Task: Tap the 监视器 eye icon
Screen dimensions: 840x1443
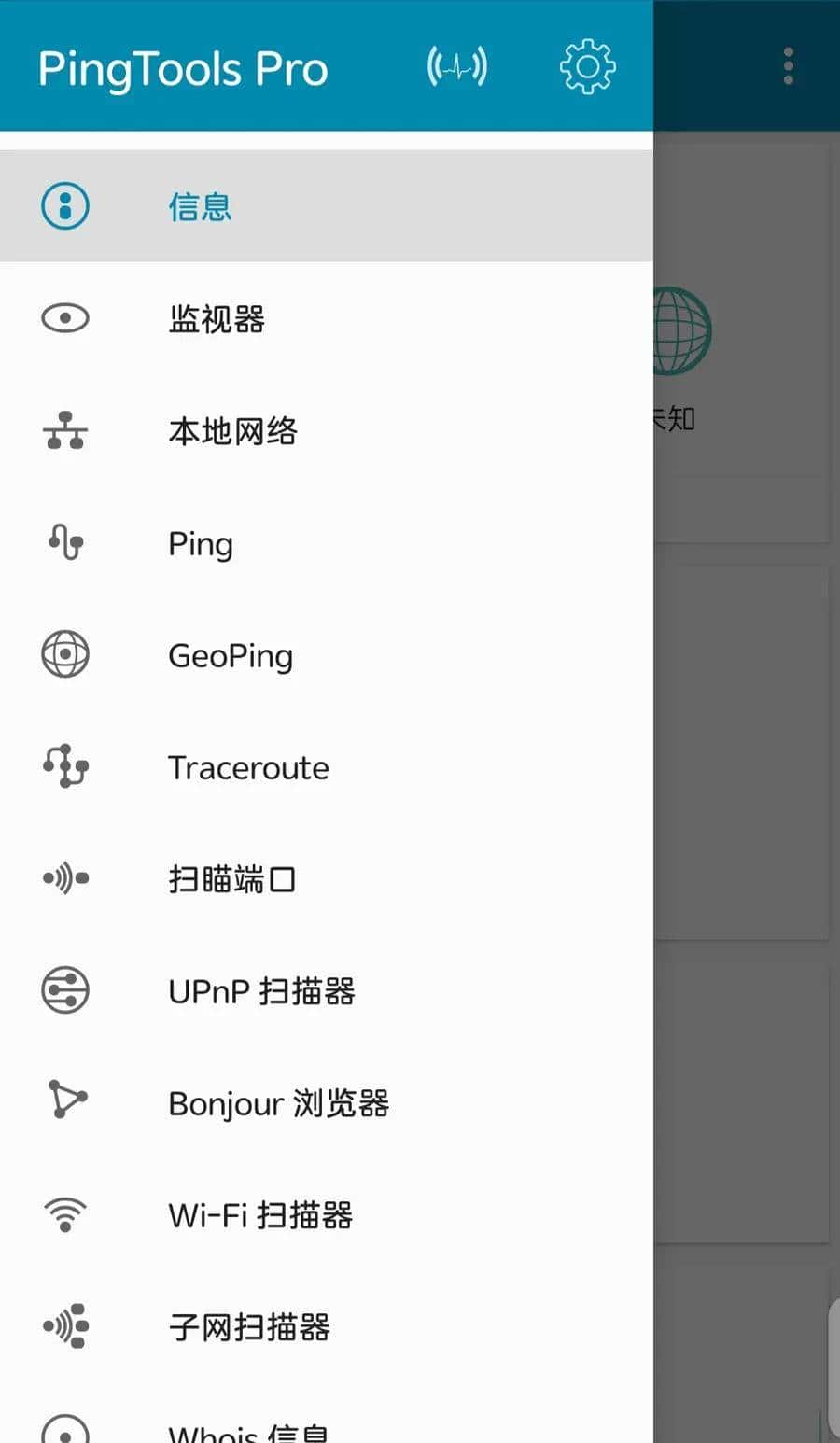Action: [x=64, y=319]
